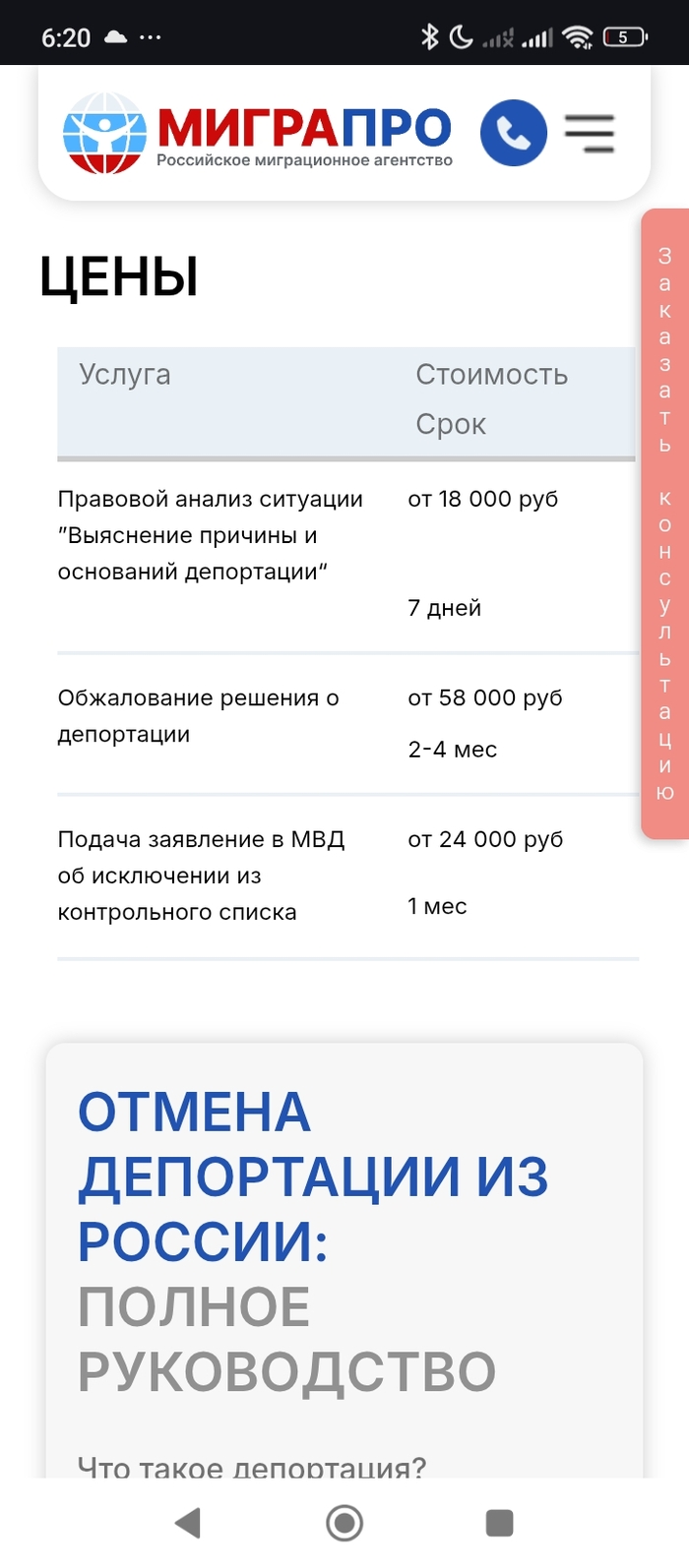Tap the Заказать консультацию side tab

[x=665, y=523]
